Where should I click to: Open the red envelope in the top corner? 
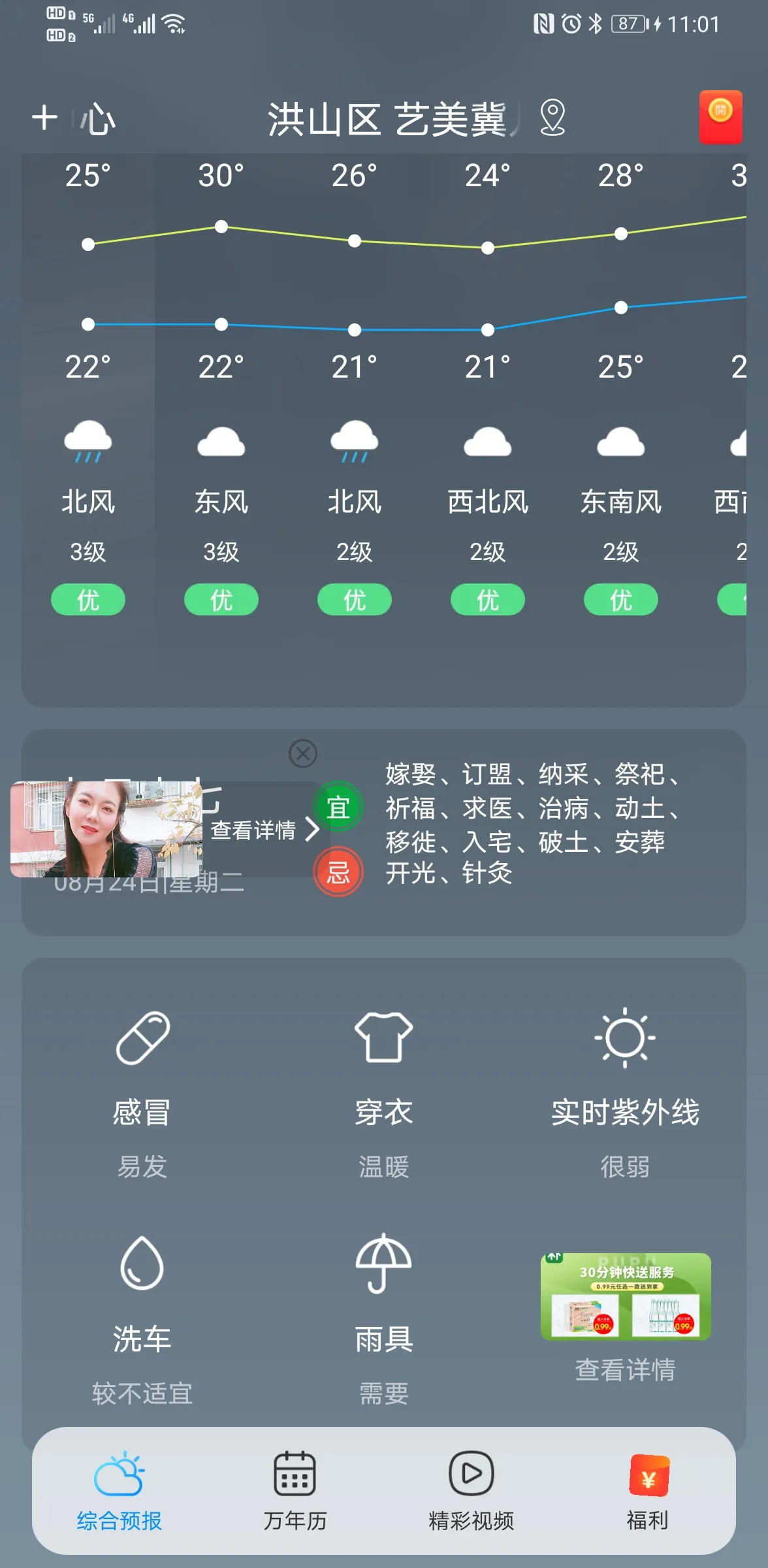(720, 117)
